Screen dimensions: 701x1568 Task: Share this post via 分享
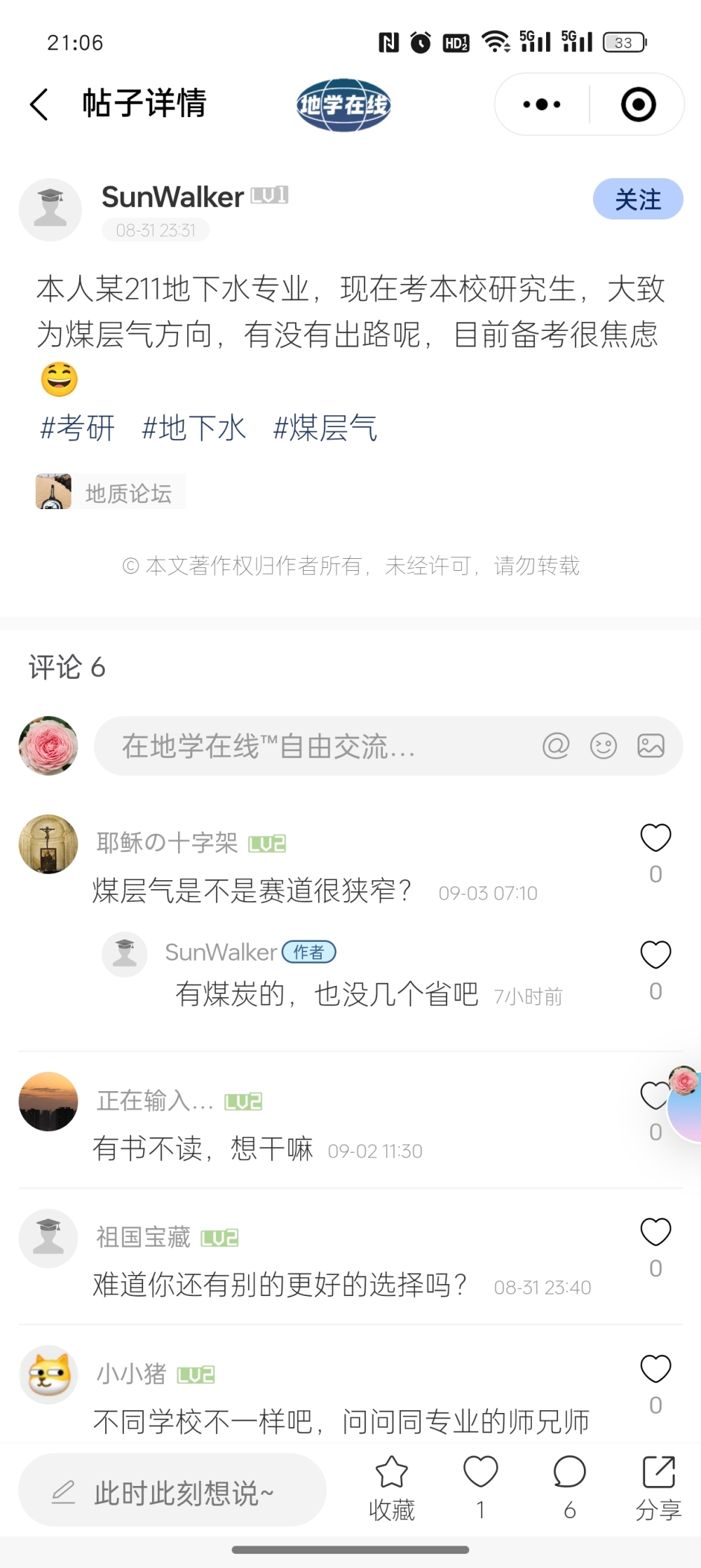click(658, 1487)
